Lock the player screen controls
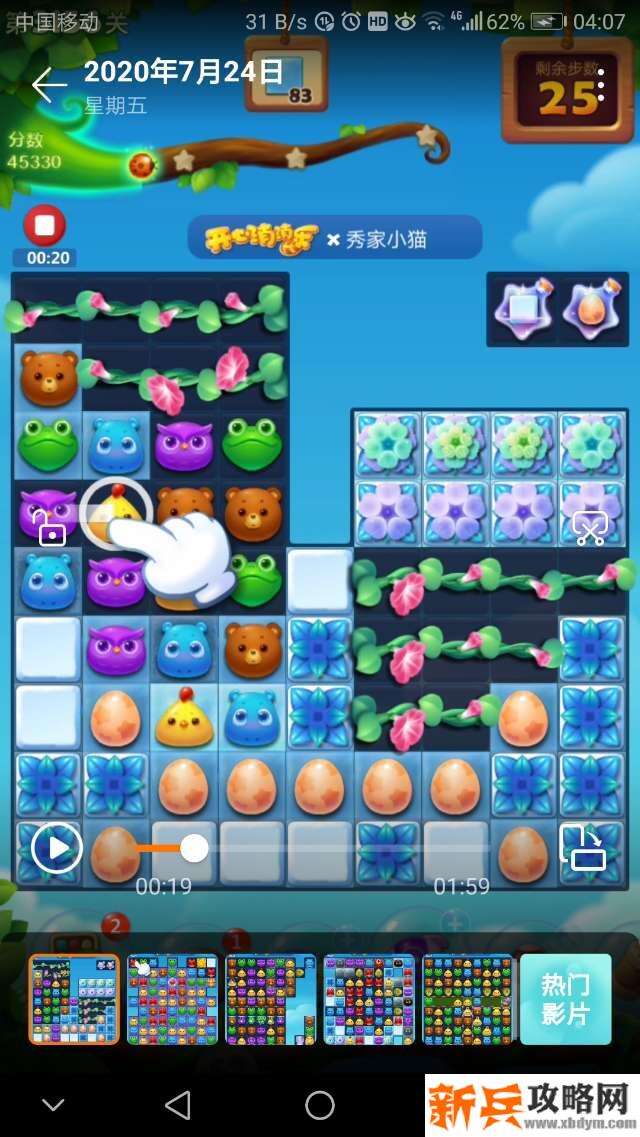640x1137 pixels. [50, 526]
